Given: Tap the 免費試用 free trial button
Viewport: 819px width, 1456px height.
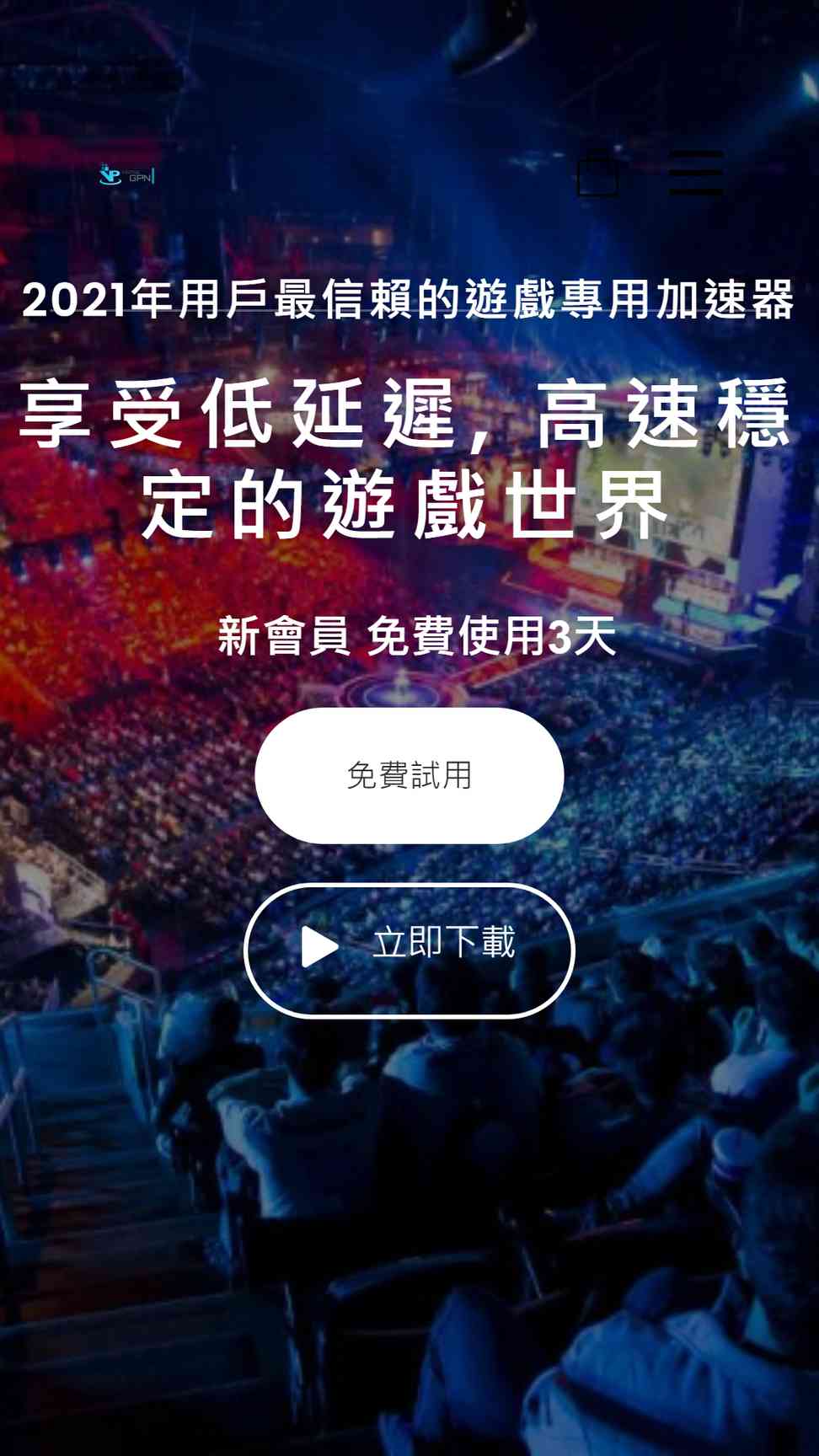Looking at the screenshot, I should tap(409, 775).
